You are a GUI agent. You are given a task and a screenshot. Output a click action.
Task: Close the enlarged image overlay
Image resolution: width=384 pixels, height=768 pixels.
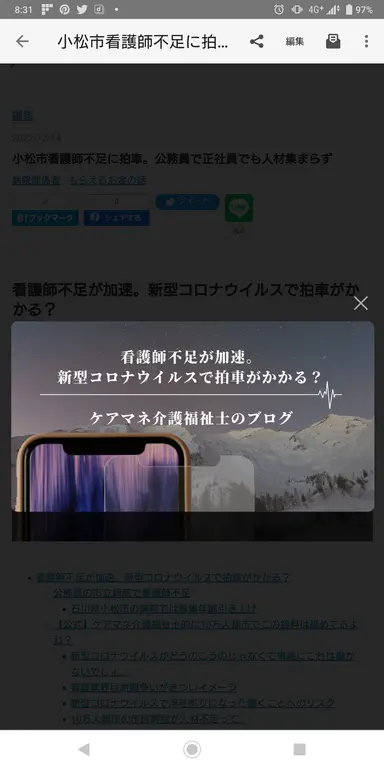[x=361, y=303]
